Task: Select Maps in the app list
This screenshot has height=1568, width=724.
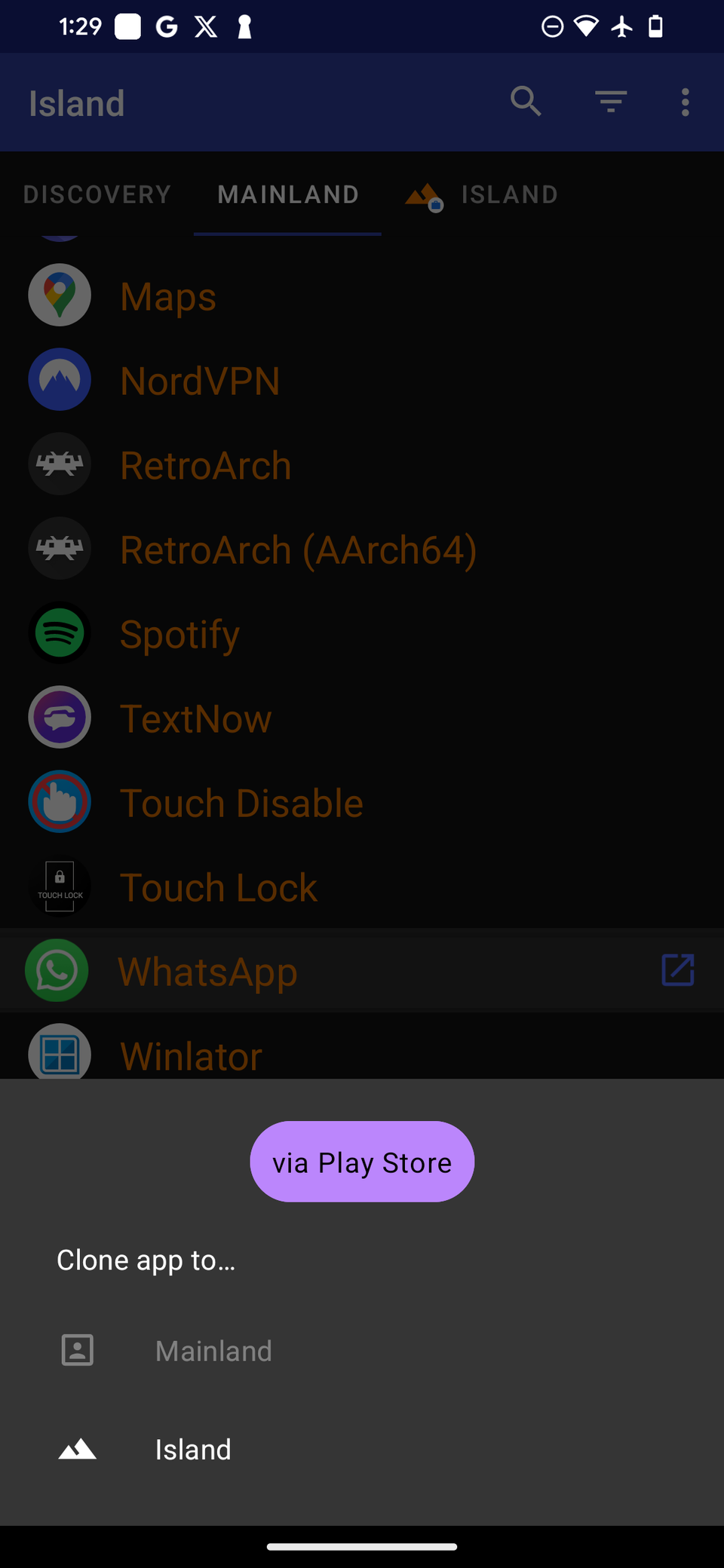Action: tap(168, 296)
